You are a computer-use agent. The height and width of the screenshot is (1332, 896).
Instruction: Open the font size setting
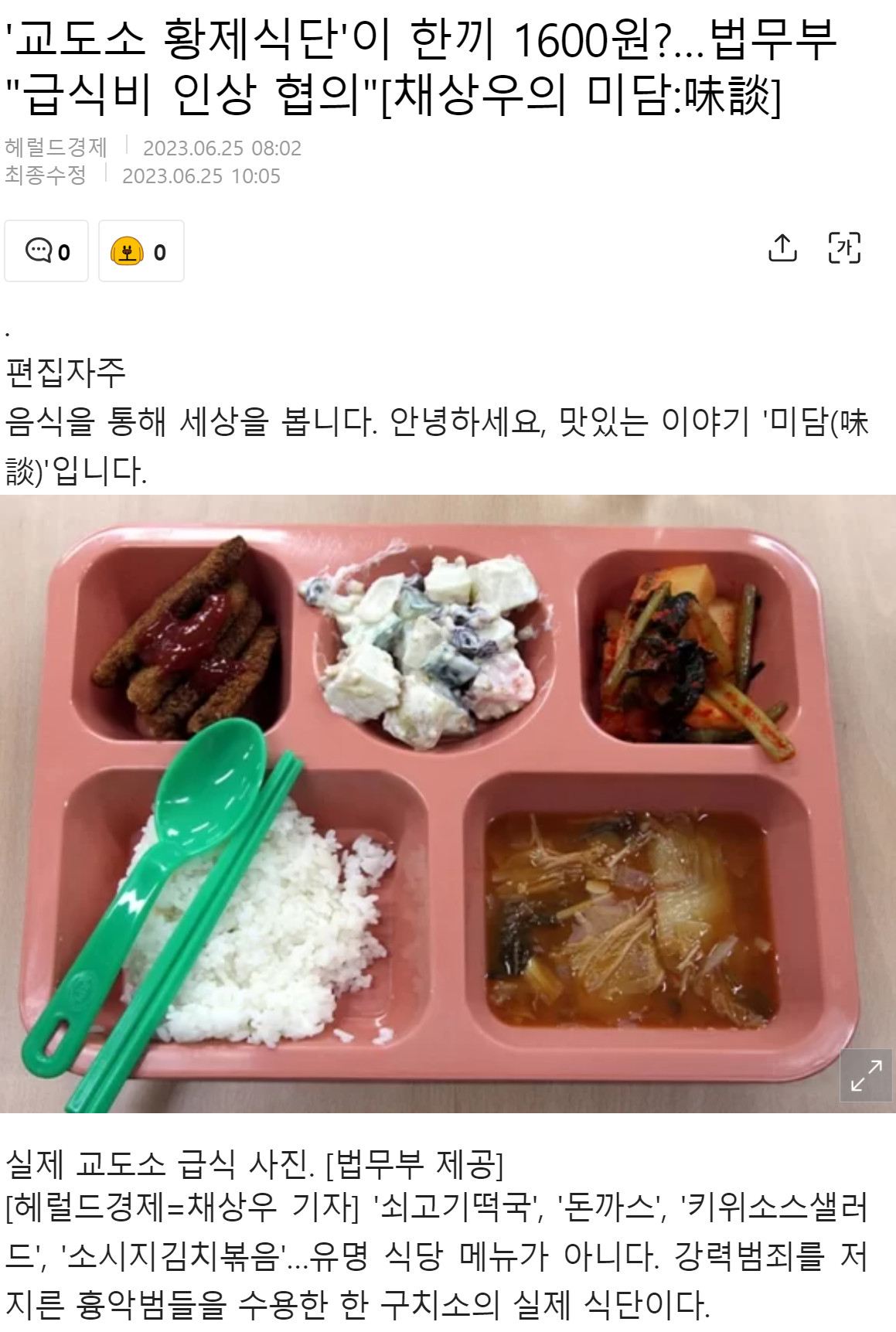(844, 248)
